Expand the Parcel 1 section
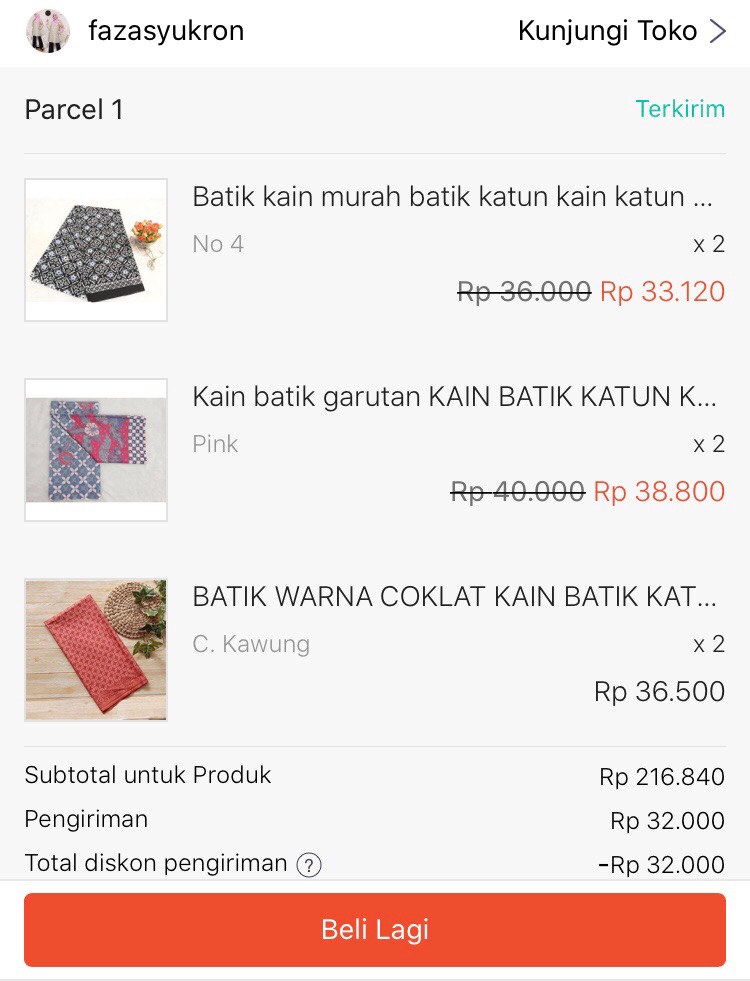This screenshot has height=981, width=750. pos(73,110)
